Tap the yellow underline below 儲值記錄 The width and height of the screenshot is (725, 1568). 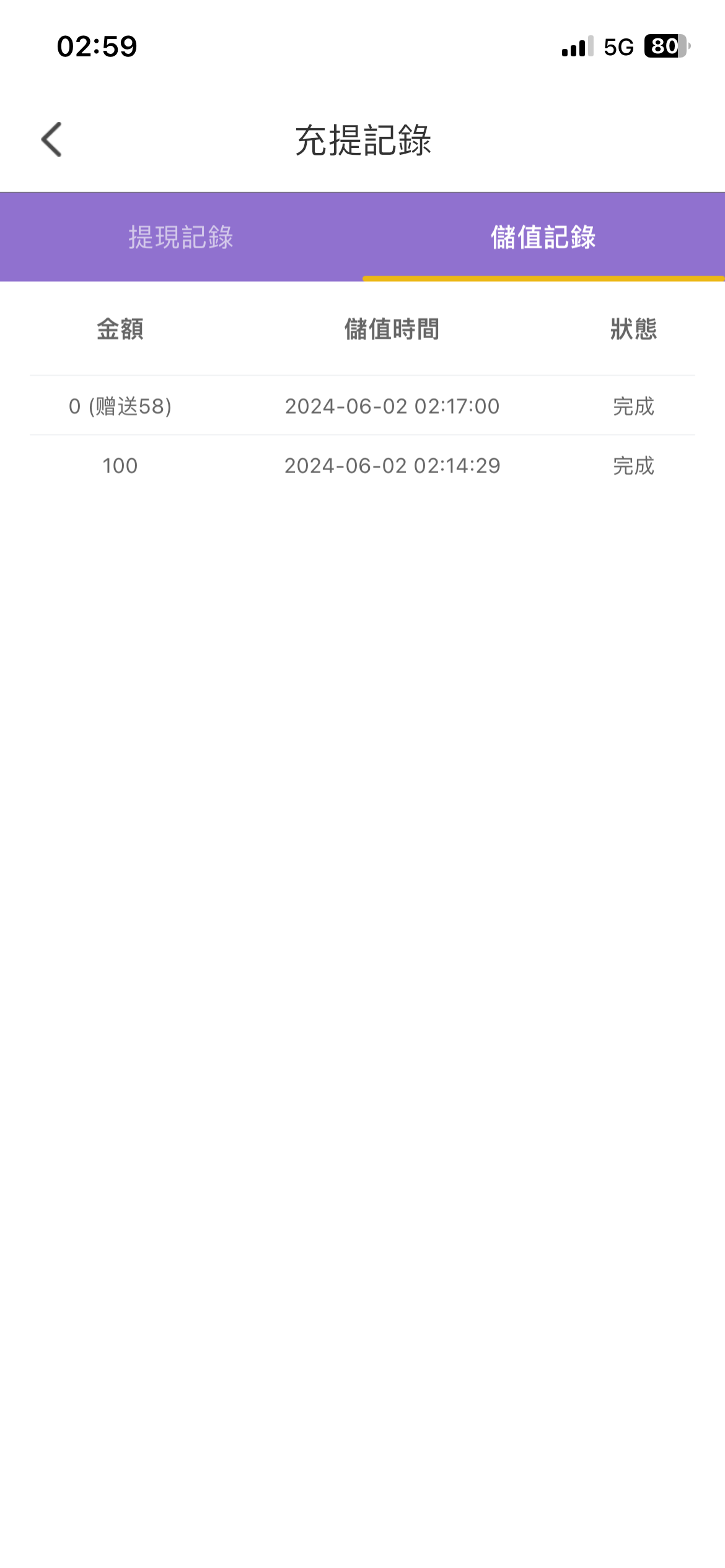click(543, 279)
